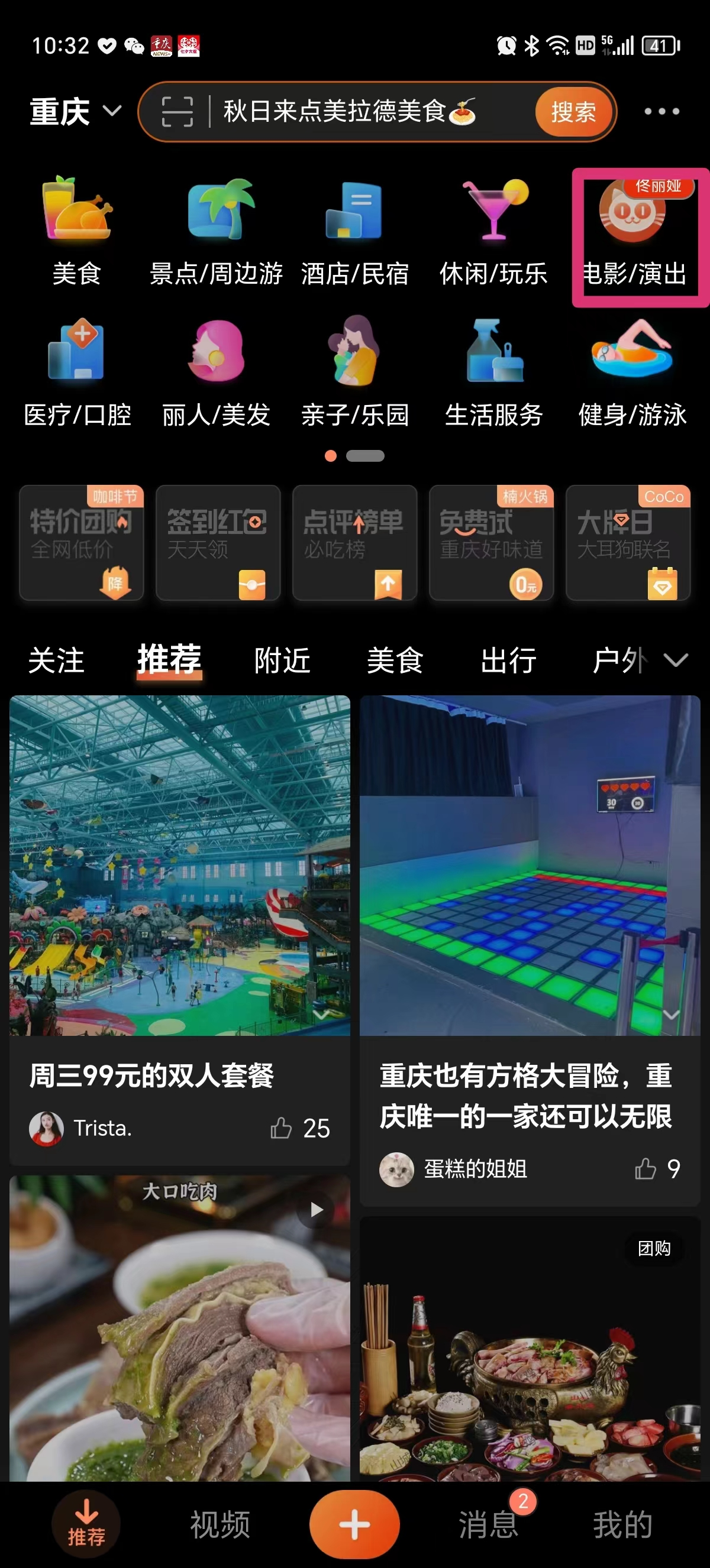Like the post by 蛋糕的姐姐
710x1568 pixels.
click(646, 1169)
